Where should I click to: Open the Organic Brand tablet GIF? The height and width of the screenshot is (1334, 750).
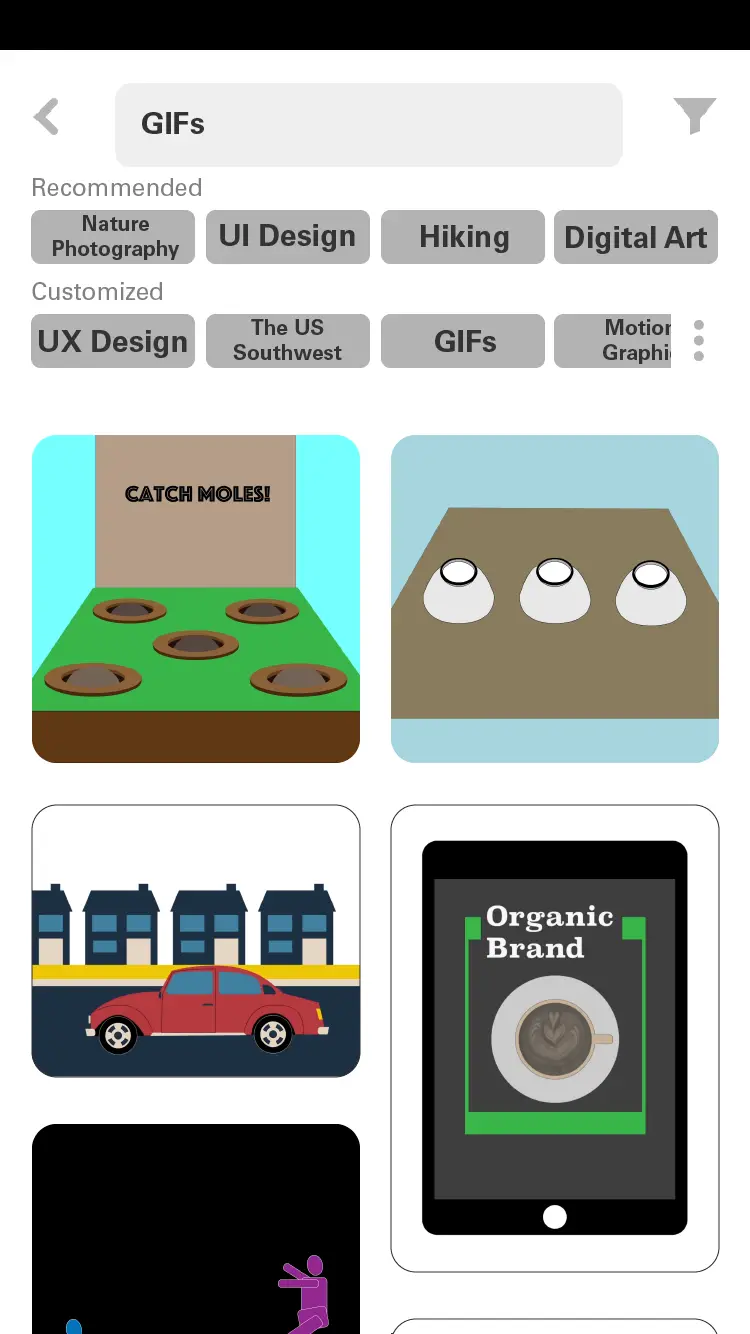coord(554,1037)
